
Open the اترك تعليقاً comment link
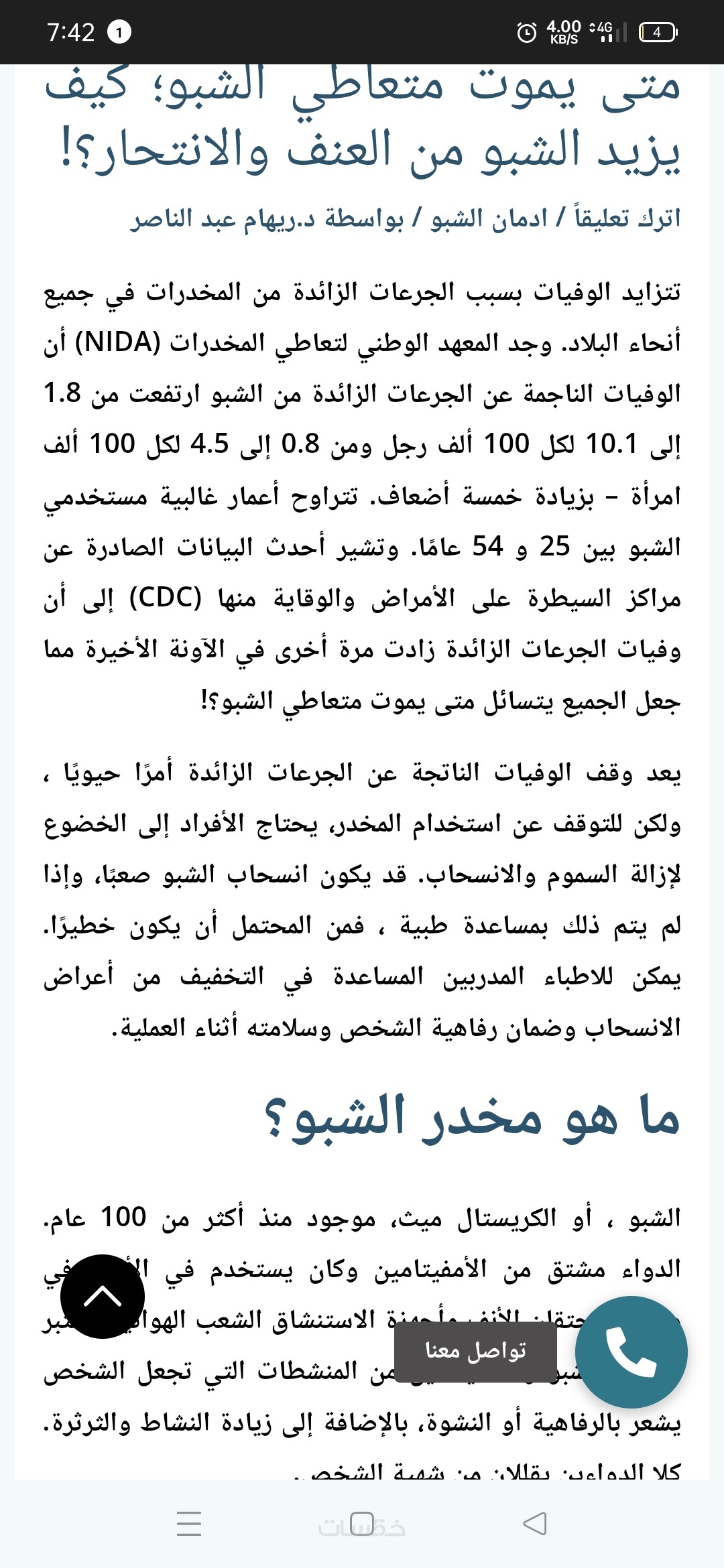click(x=627, y=218)
